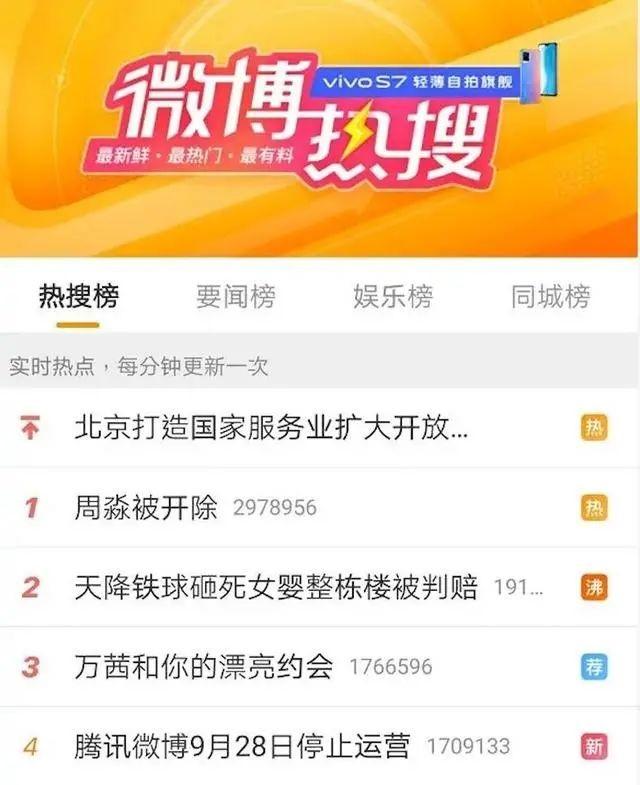640x785 pixels.
Task: Open topic 天降铁球砸死女婴整栋楼被判赔
Action: [276, 587]
